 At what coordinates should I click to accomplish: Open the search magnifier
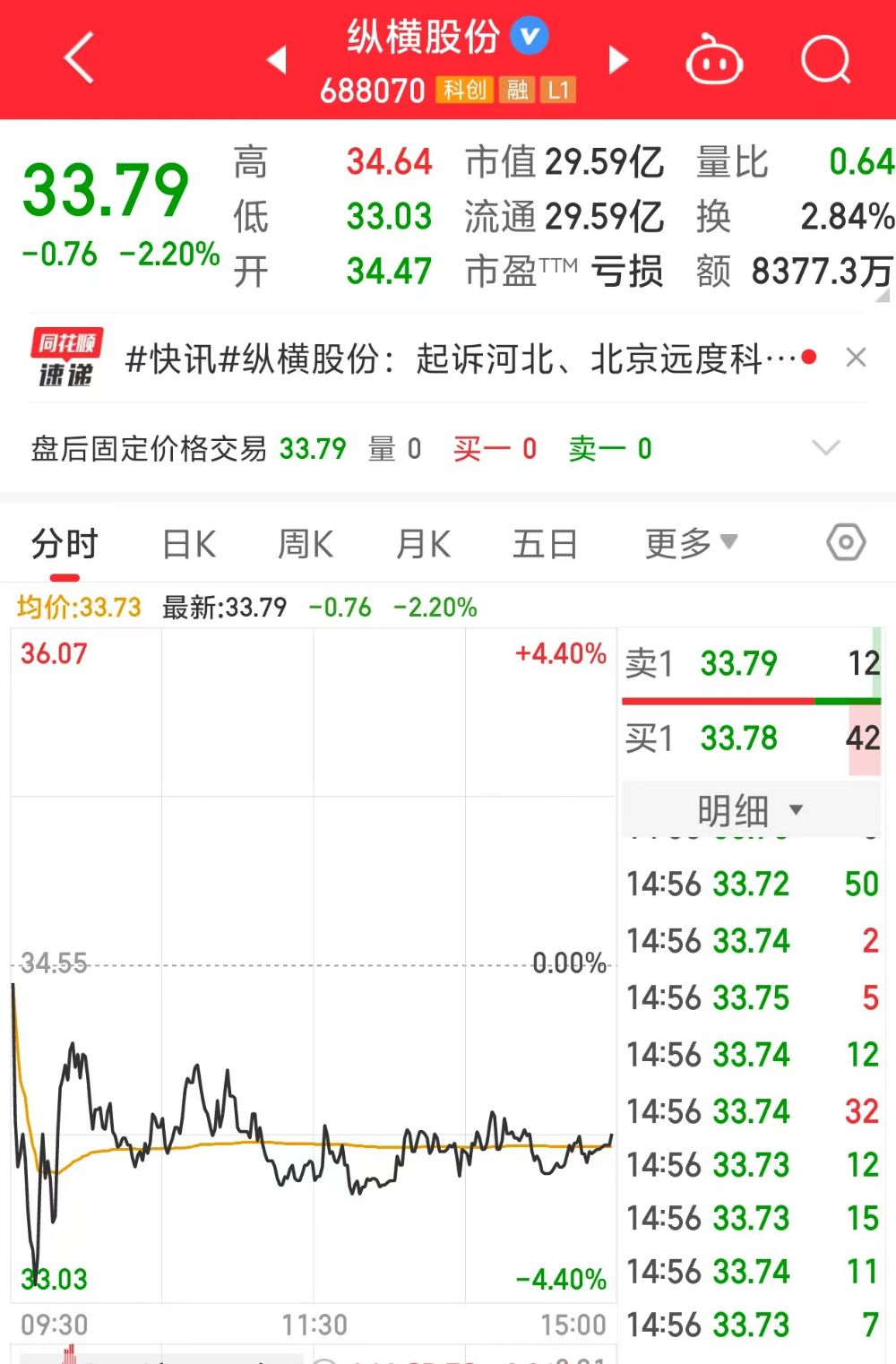click(825, 60)
